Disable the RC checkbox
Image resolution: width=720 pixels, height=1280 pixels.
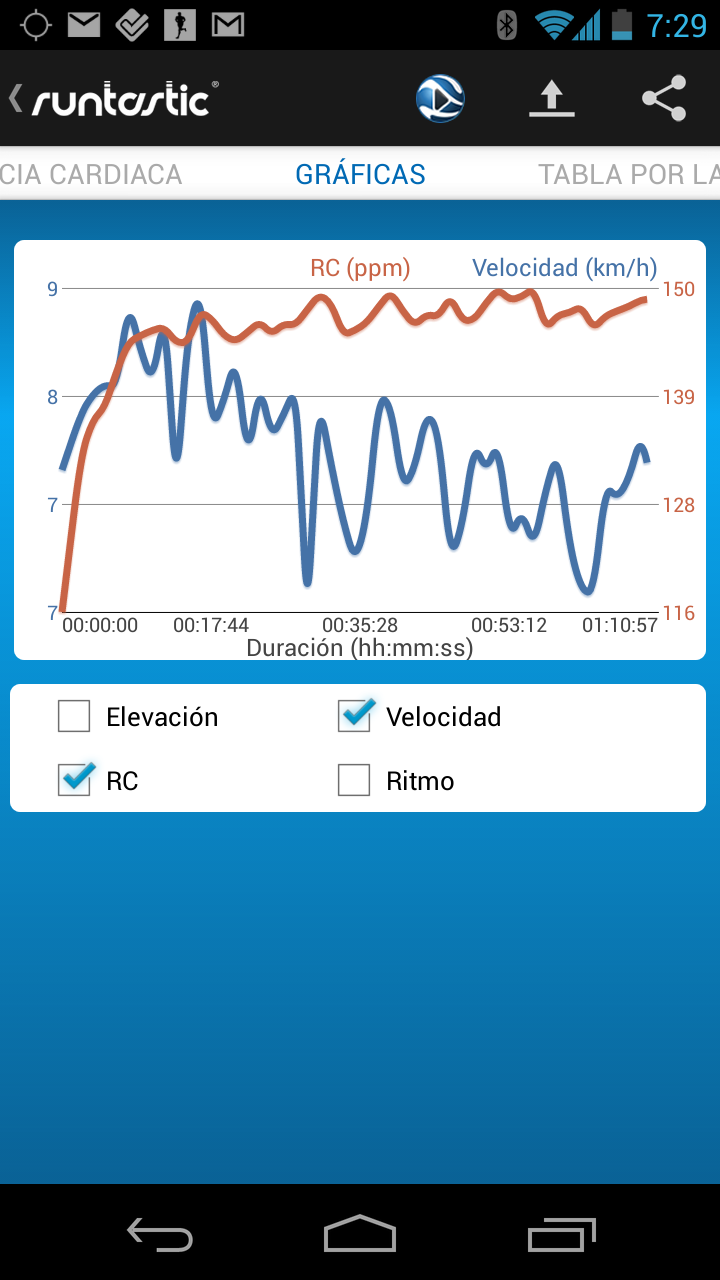(75, 779)
